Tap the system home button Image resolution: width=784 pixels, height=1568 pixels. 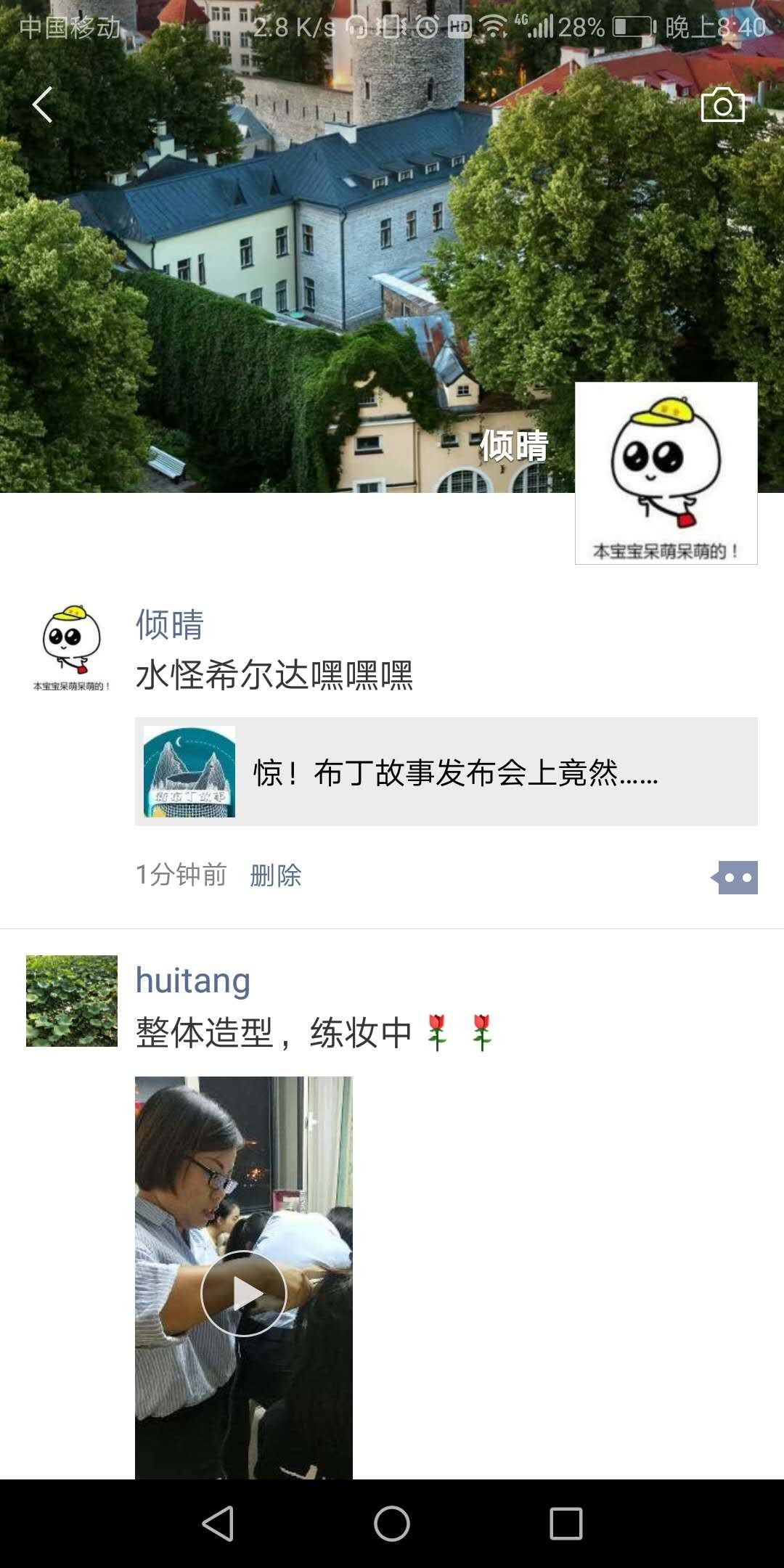coord(392,1523)
